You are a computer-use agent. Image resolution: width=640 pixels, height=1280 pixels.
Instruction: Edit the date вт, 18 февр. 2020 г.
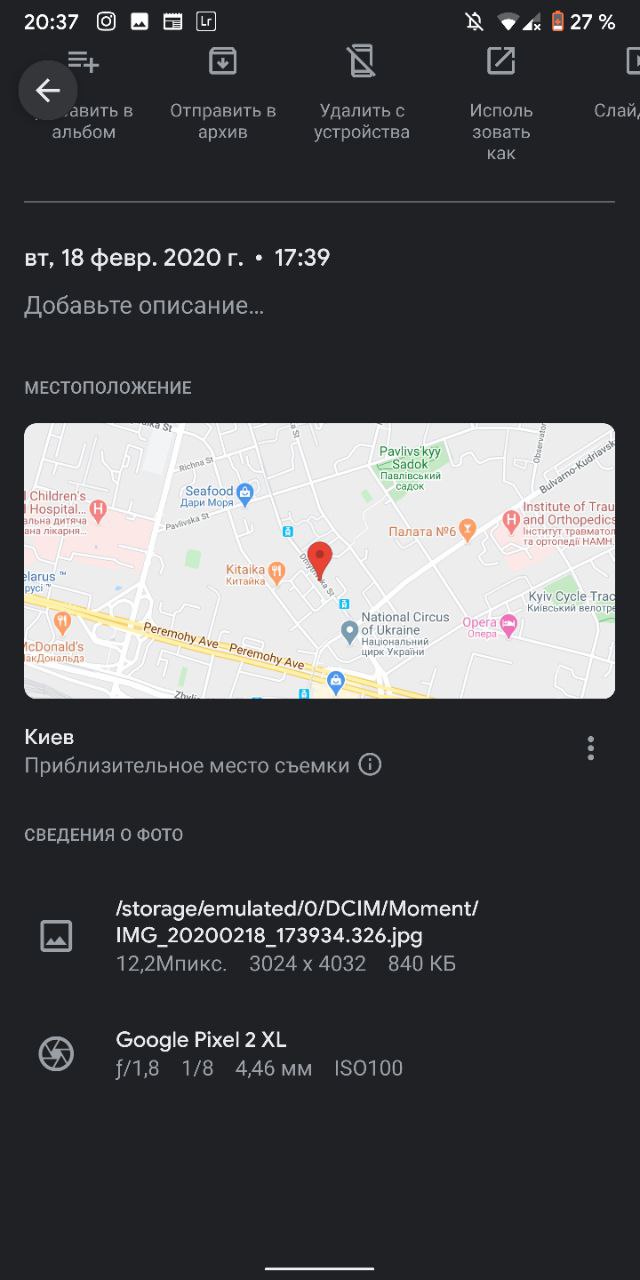tap(134, 258)
